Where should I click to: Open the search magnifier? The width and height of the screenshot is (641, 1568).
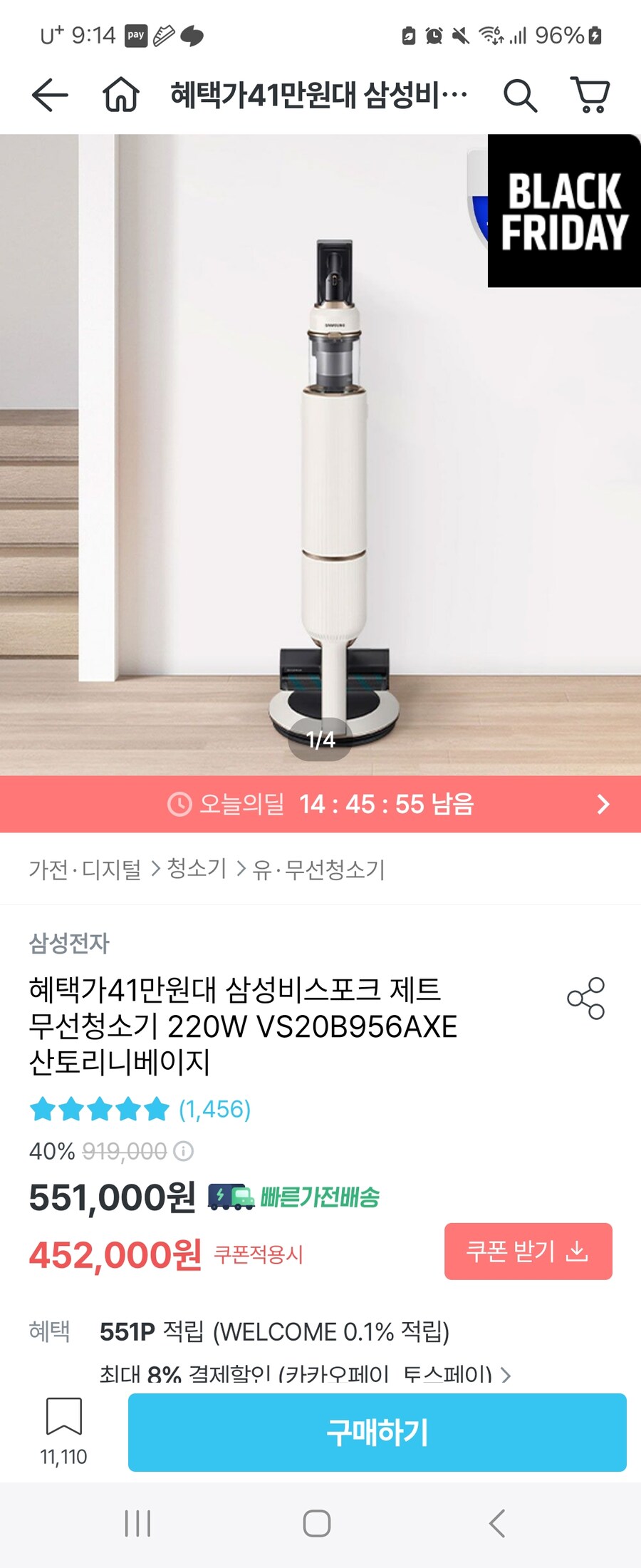(520, 95)
